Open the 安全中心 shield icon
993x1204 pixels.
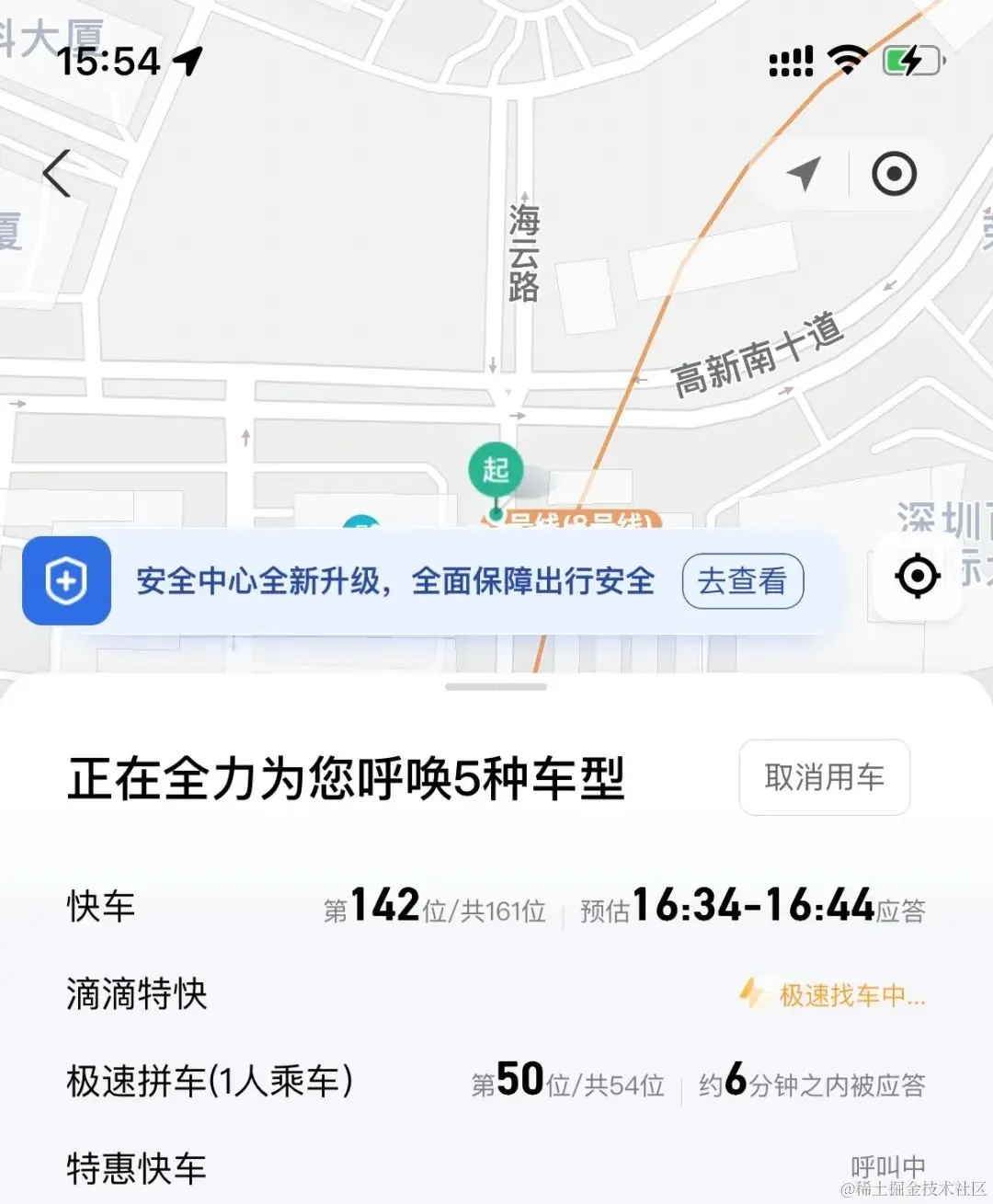tap(67, 581)
